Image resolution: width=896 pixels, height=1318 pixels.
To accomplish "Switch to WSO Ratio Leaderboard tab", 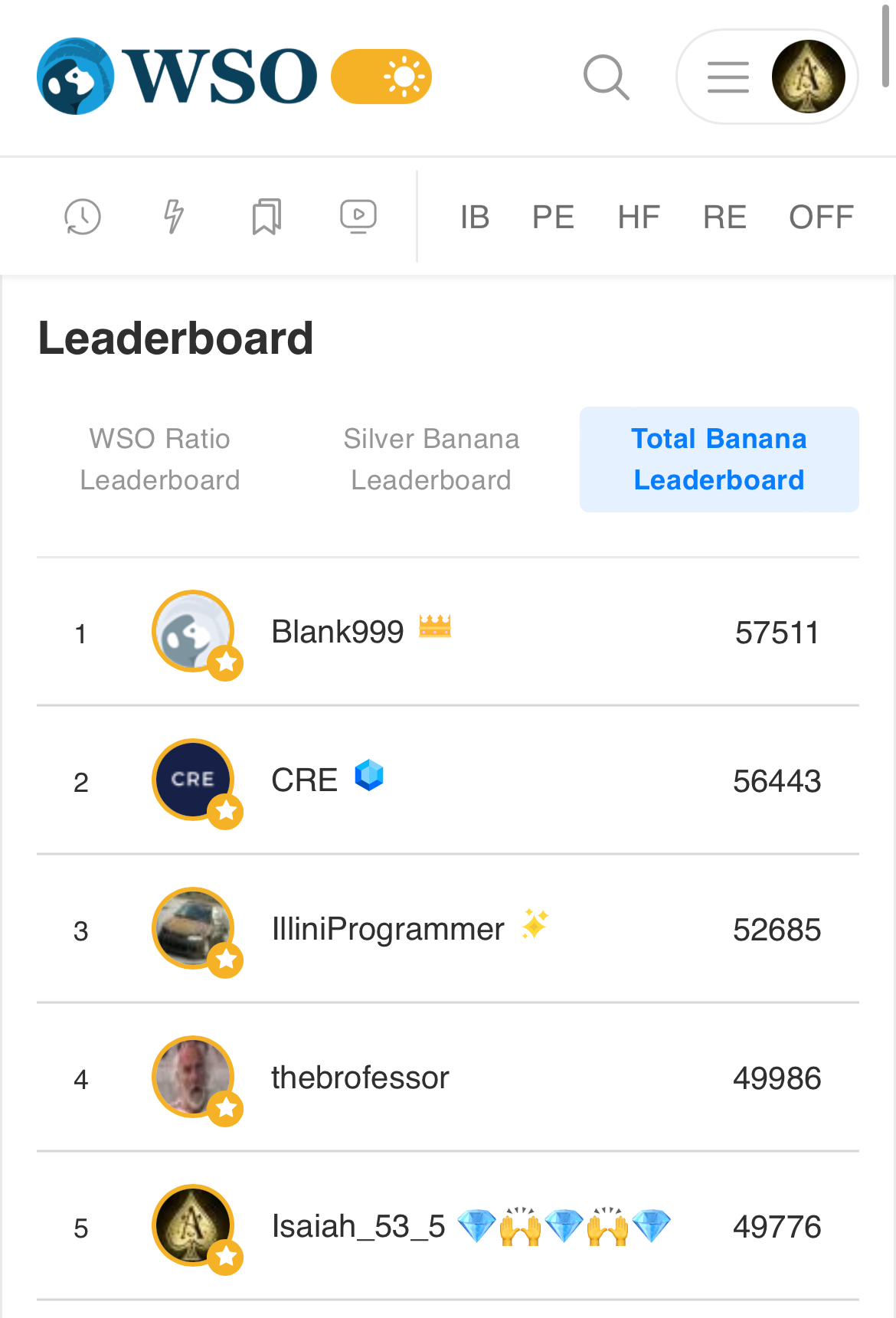I will 160,460.
